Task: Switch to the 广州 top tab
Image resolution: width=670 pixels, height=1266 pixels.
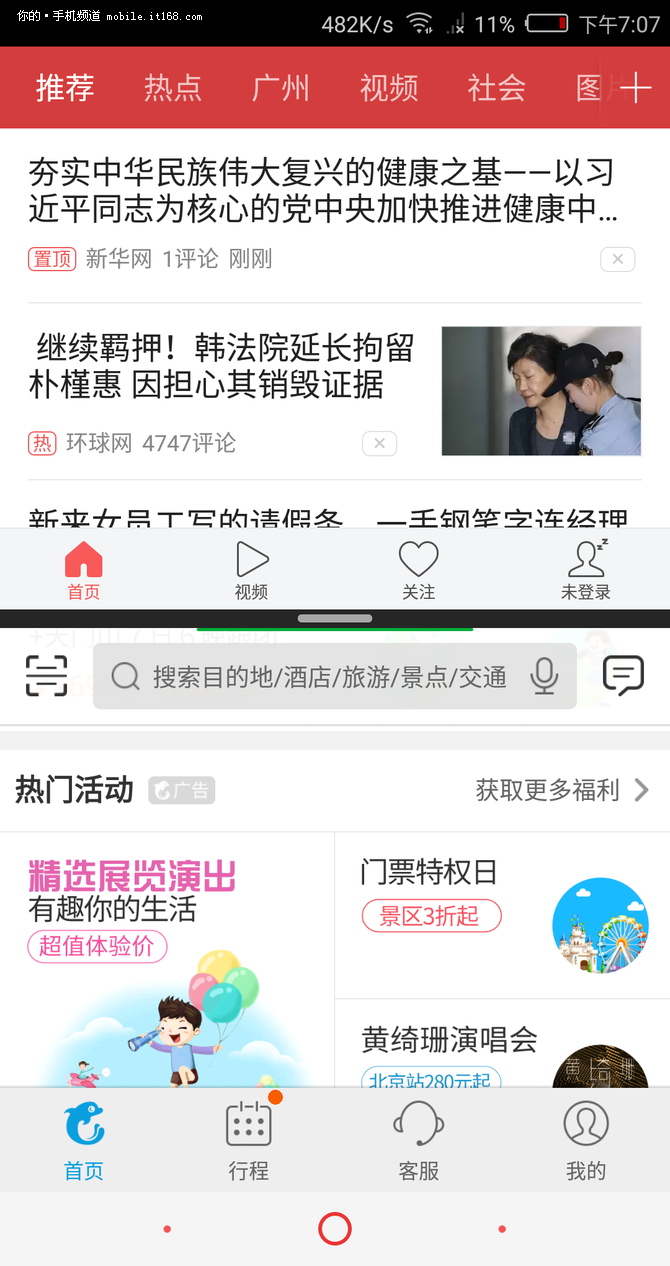Action: pyautogui.click(x=281, y=88)
